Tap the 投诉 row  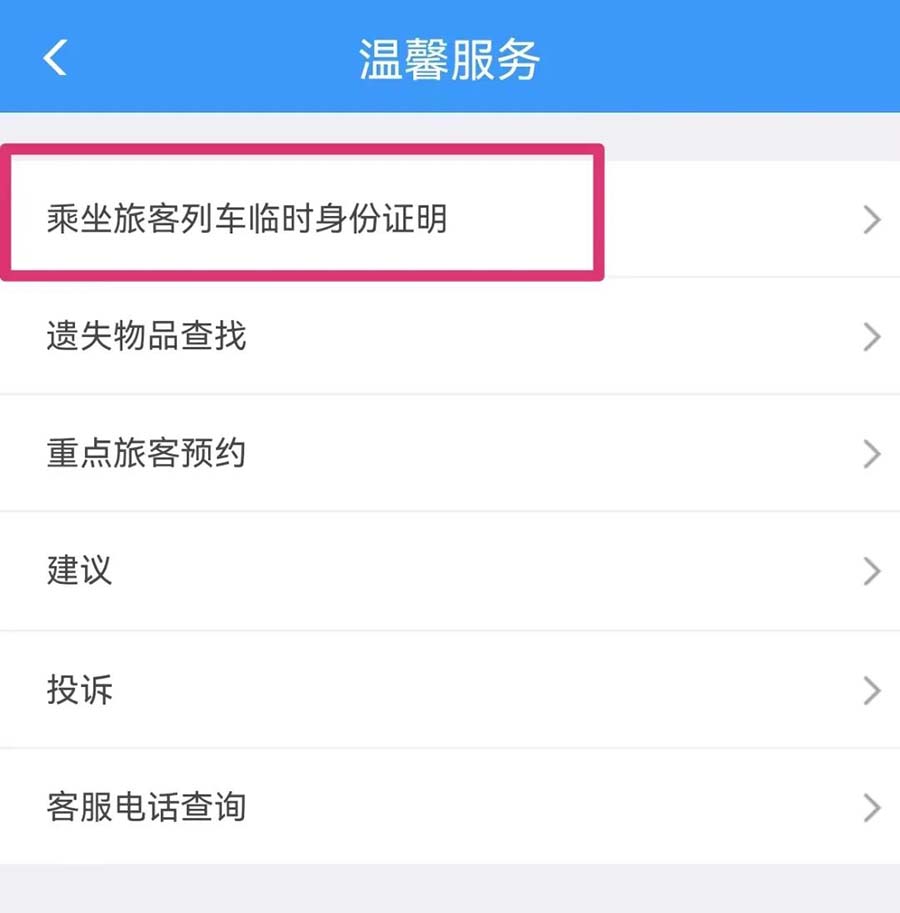click(x=80, y=689)
